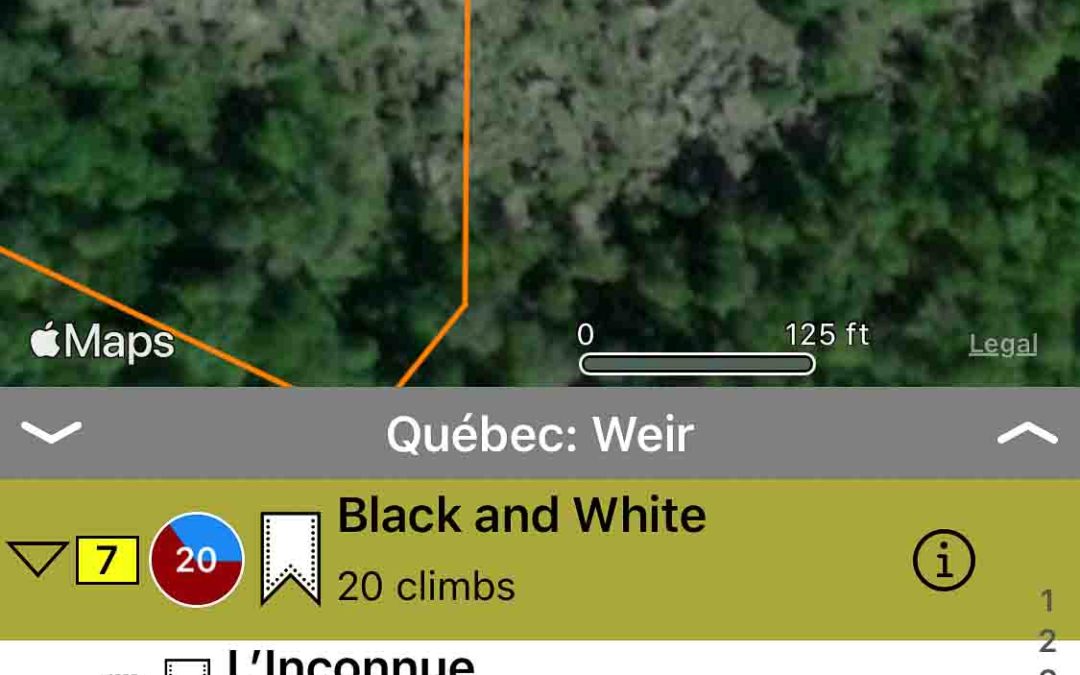Open the Black and White row
1080x675 pixels.
tap(600, 550)
